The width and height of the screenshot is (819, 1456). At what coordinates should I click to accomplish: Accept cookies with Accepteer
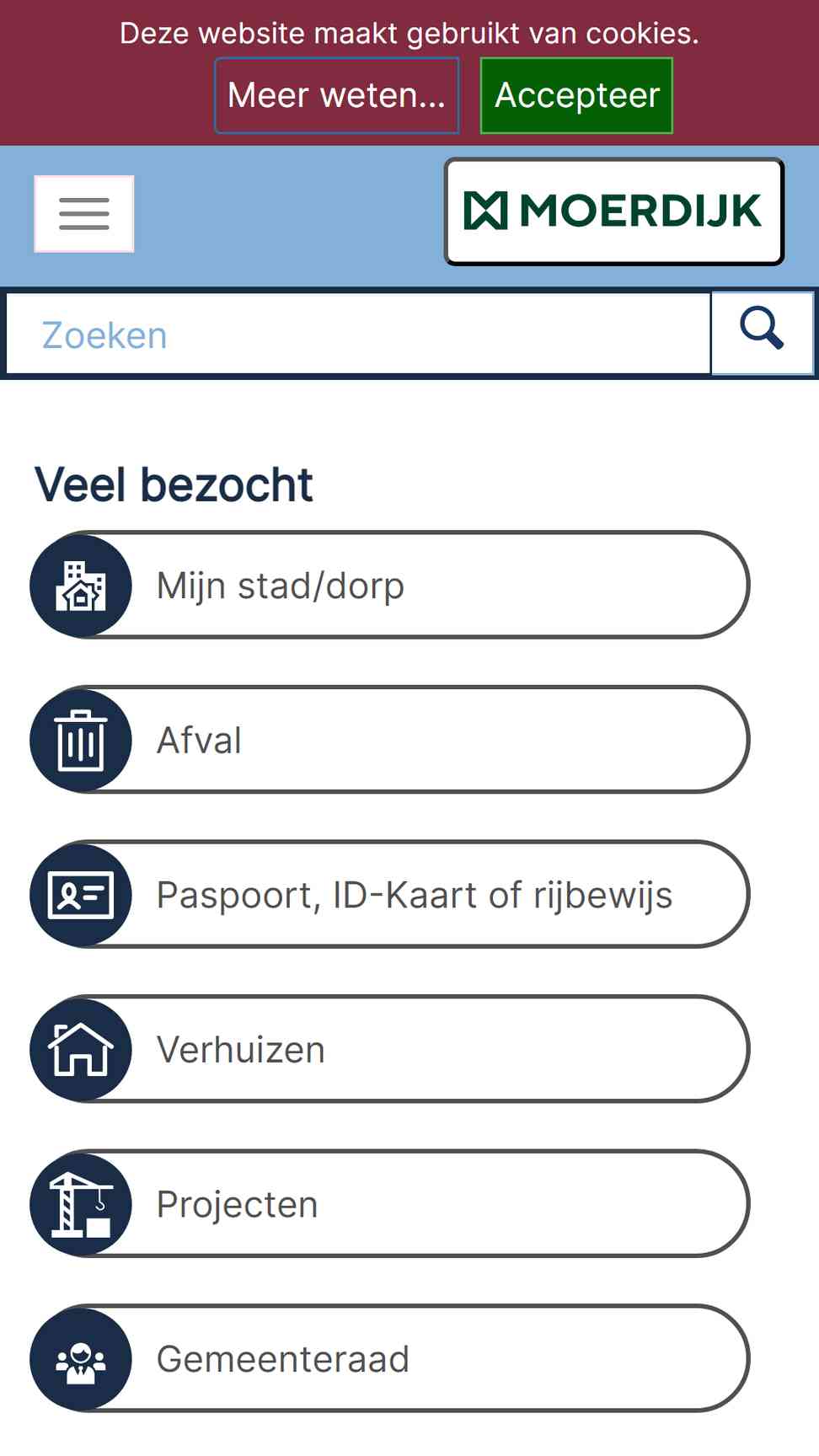(576, 95)
